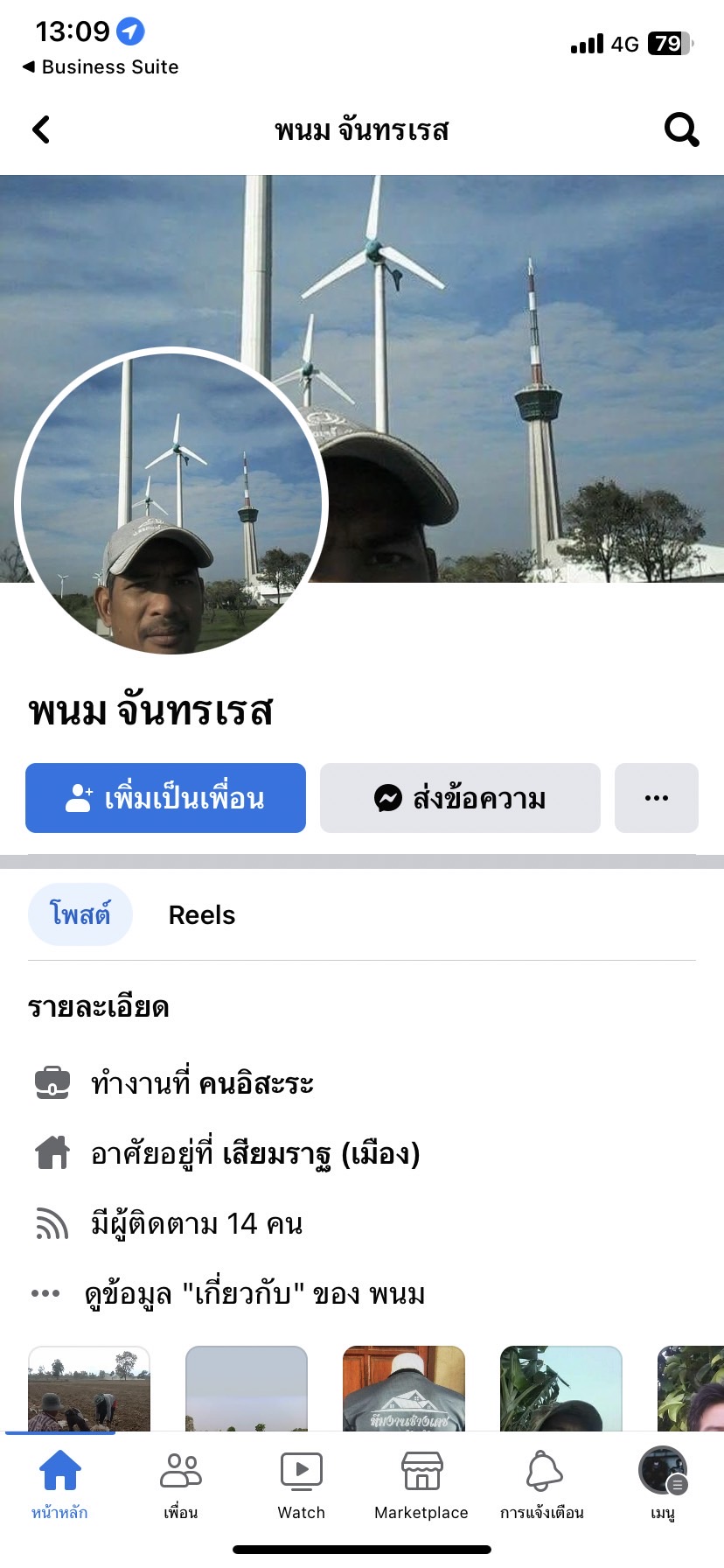The height and width of the screenshot is (1568, 724).
Task: Return to Business Suite app
Action: (101, 67)
